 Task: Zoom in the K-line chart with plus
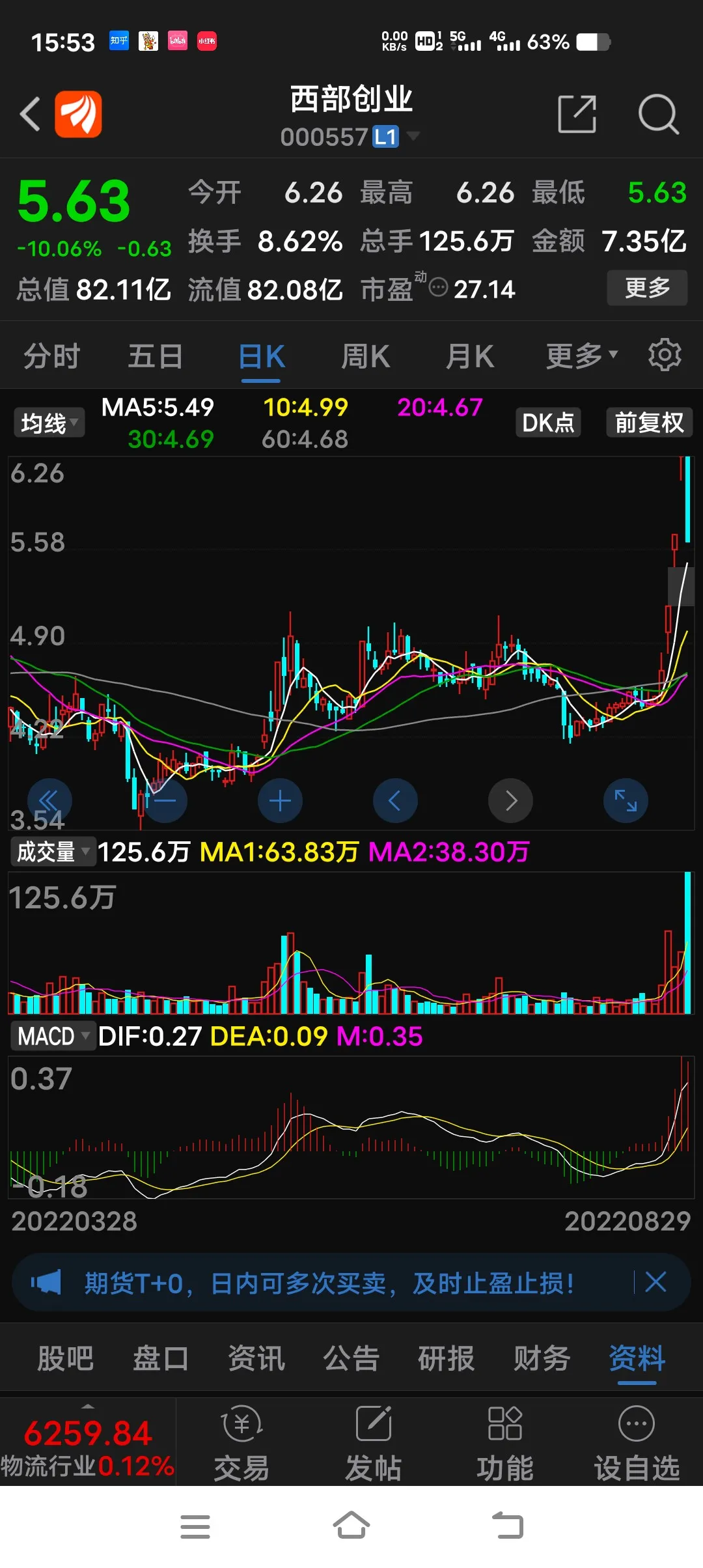pyautogui.click(x=280, y=800)
